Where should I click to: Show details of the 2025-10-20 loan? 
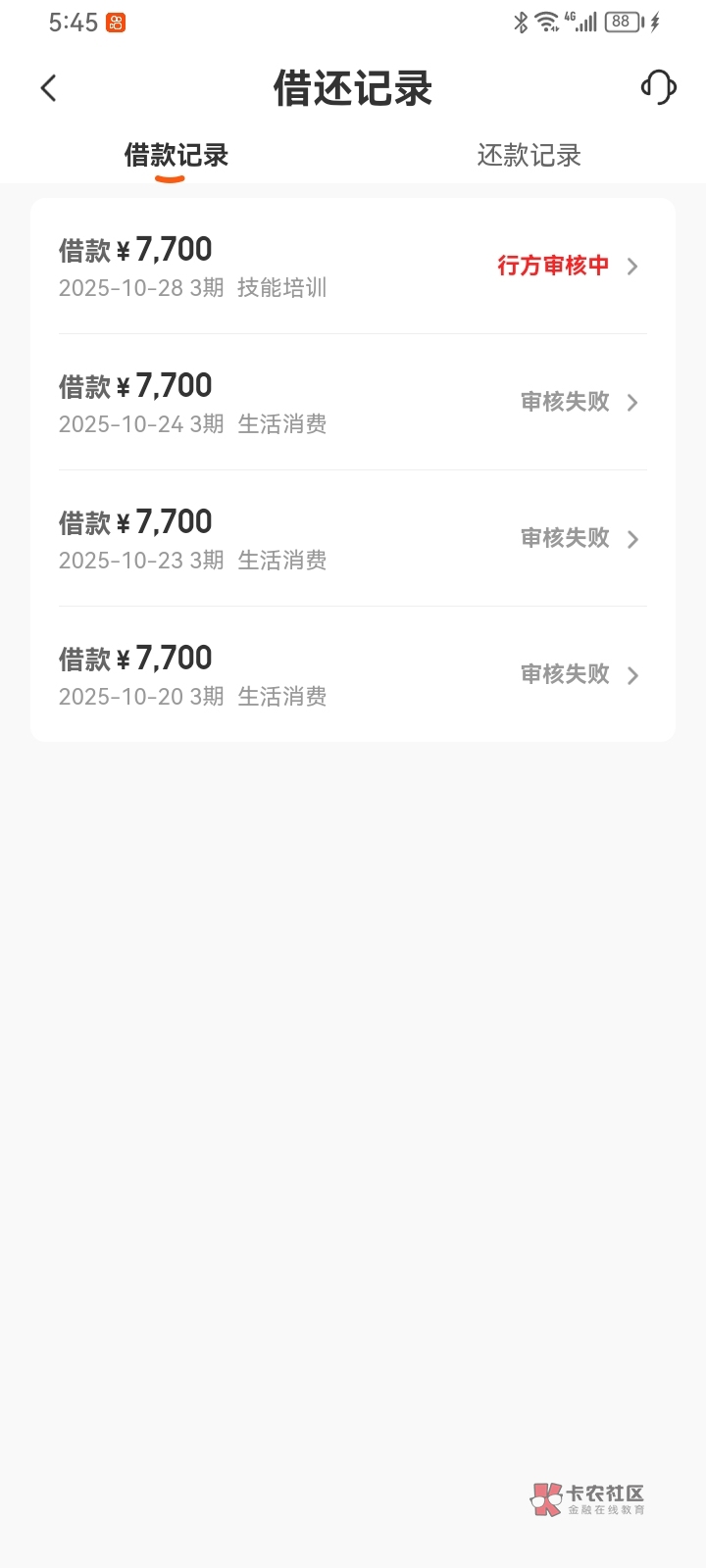pos(353,675)
